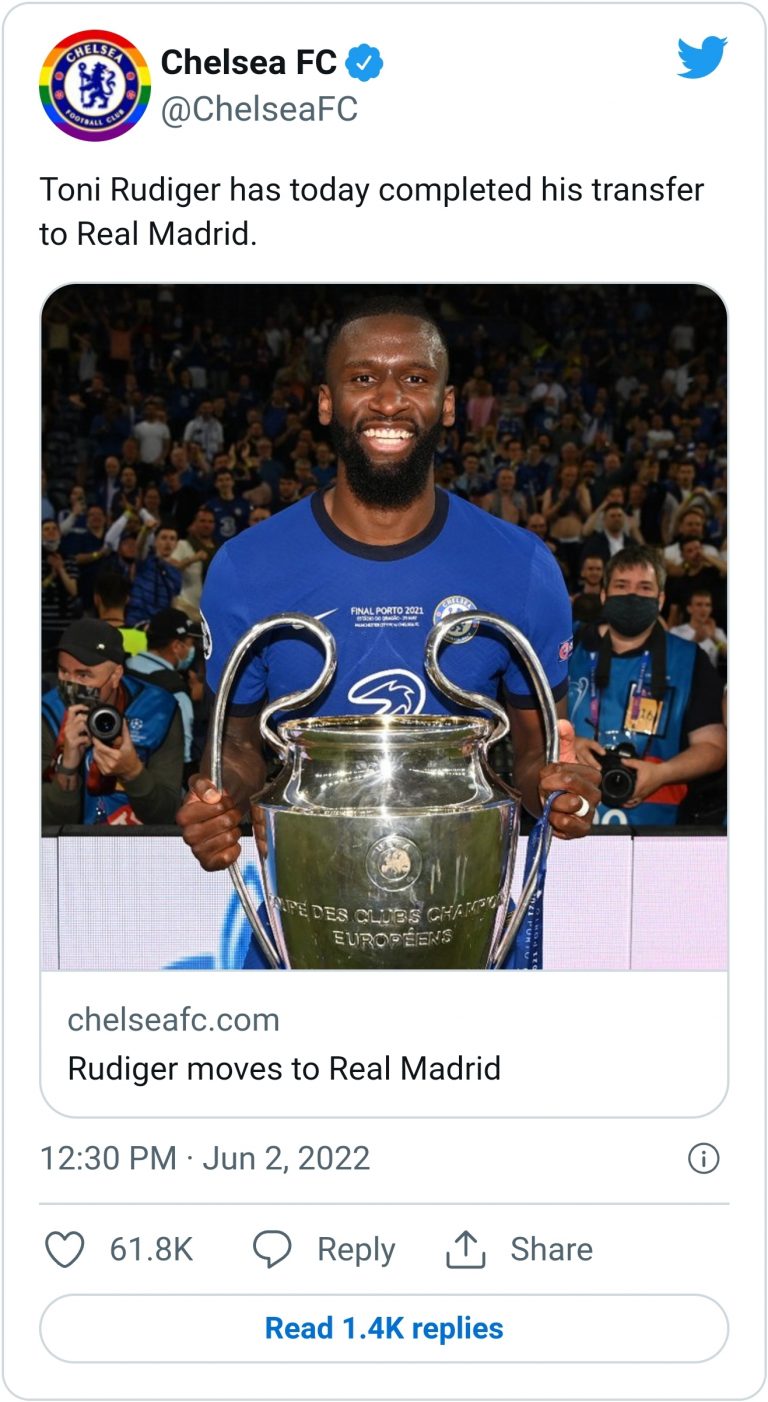Open the tweet info icon
768x1402 pixels.
click(x=704, y=1159)
